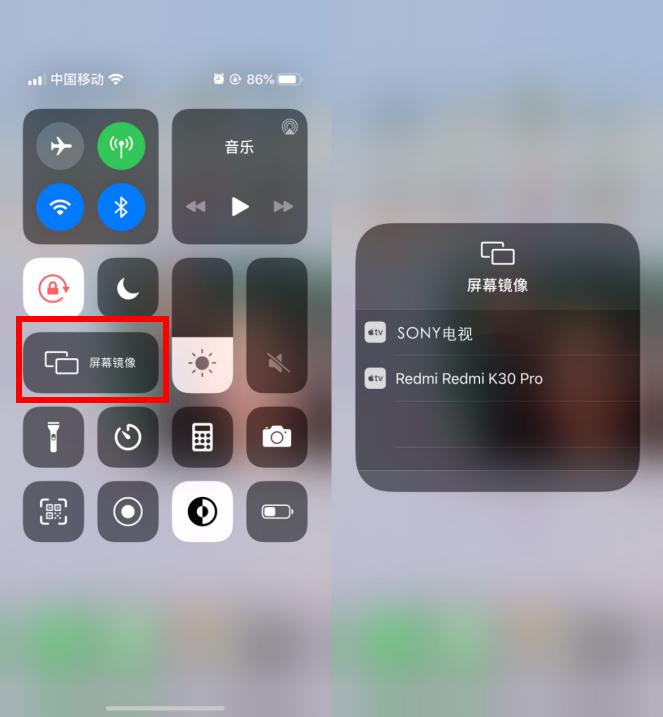Turn off cellular data
This screenshot has width=663, height=717.
tap(121, 147)
